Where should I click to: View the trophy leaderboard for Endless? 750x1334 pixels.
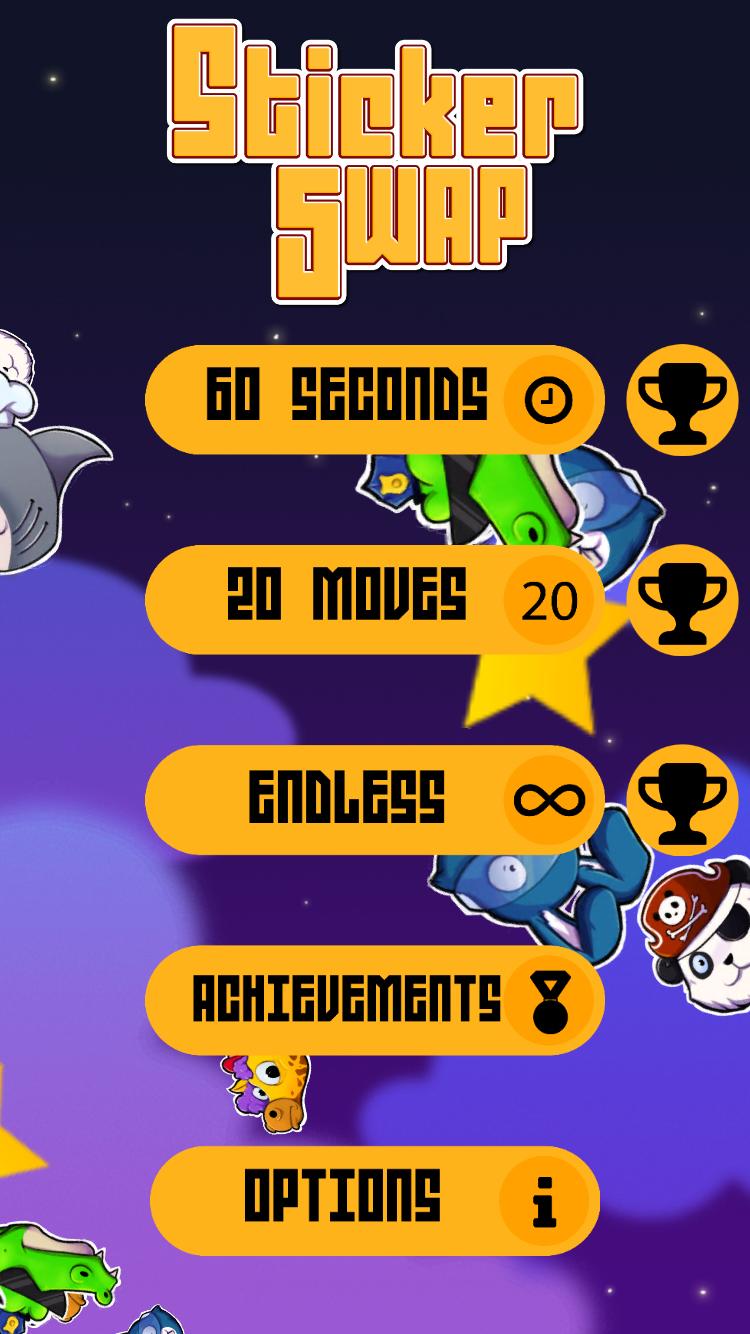(x=682, y=800)
